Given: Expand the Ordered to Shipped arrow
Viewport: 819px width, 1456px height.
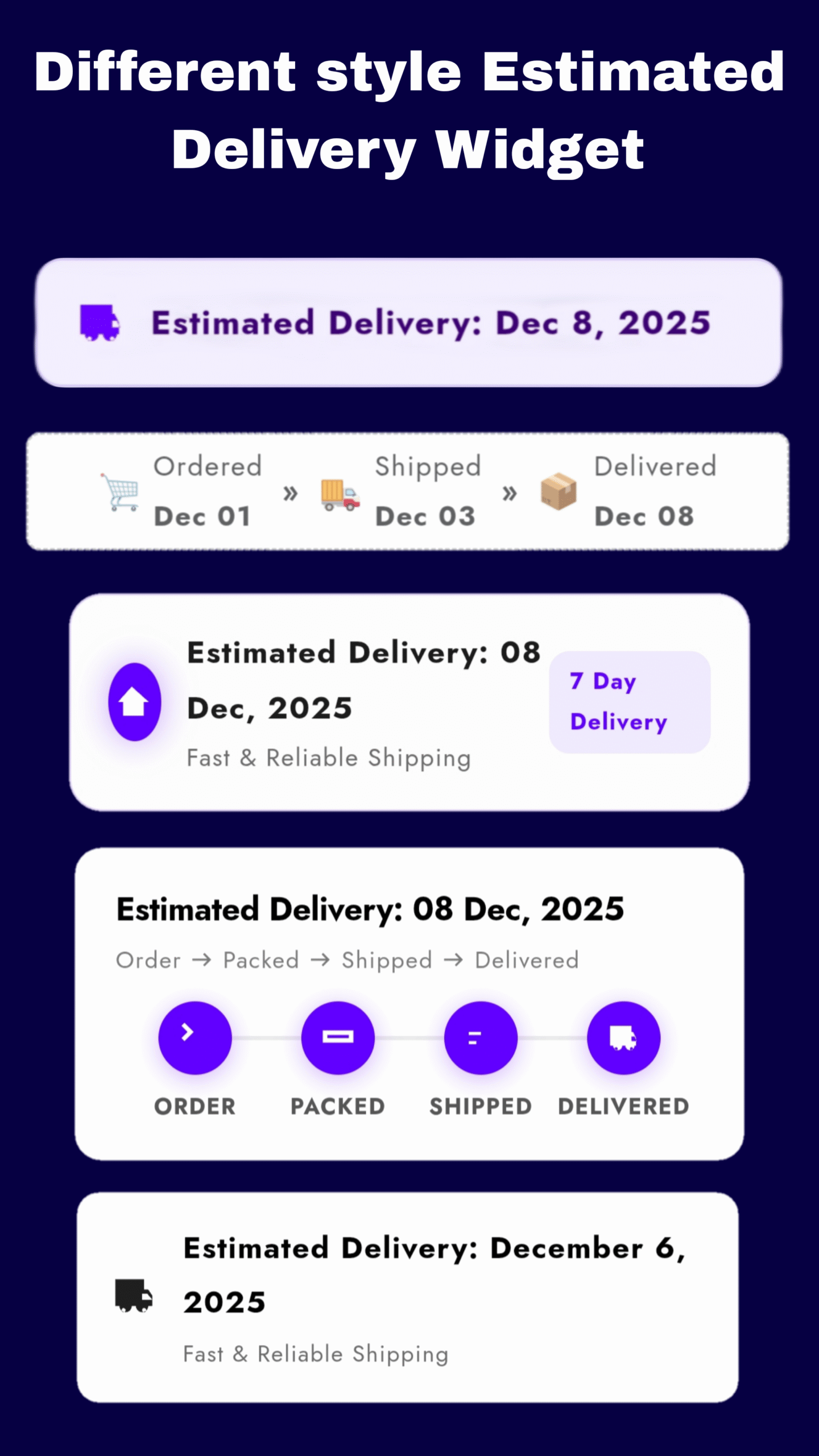Looking at the screenshot, I should 290,493.
